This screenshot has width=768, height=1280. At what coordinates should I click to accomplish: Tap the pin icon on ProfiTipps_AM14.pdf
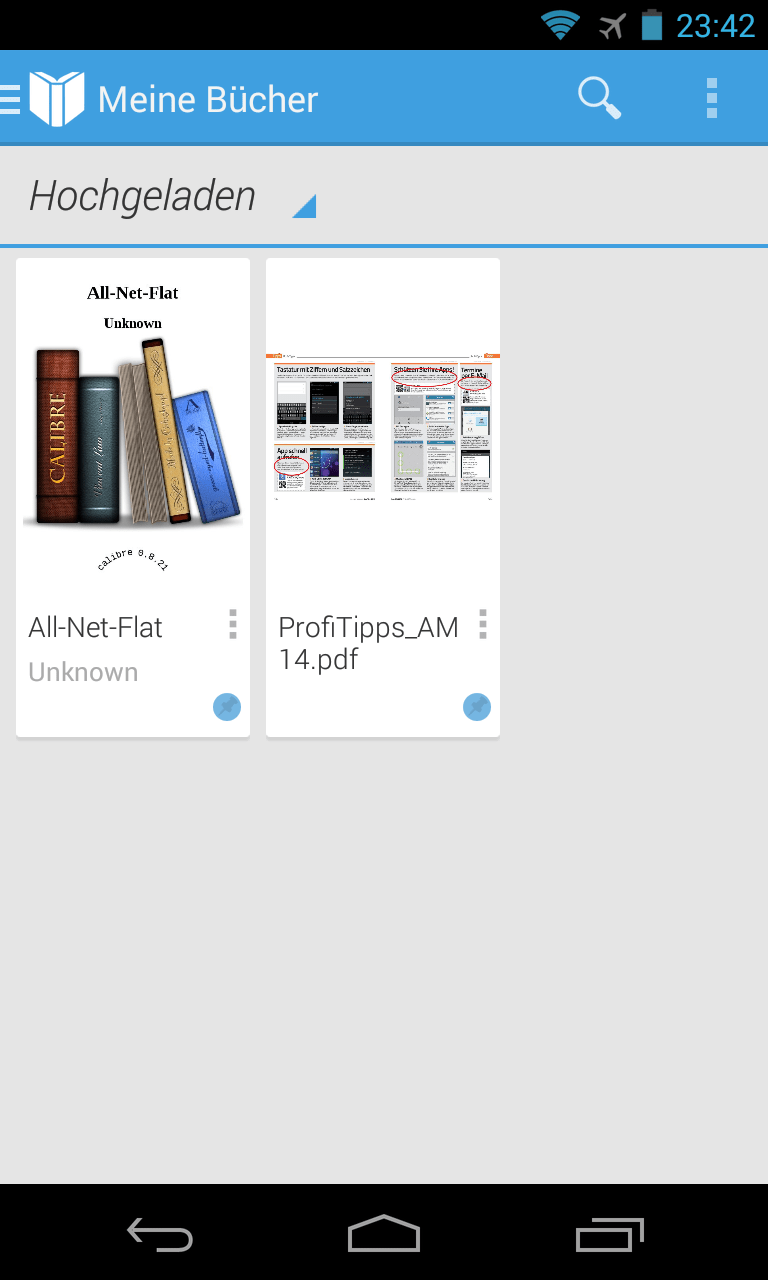pos(477,707)
